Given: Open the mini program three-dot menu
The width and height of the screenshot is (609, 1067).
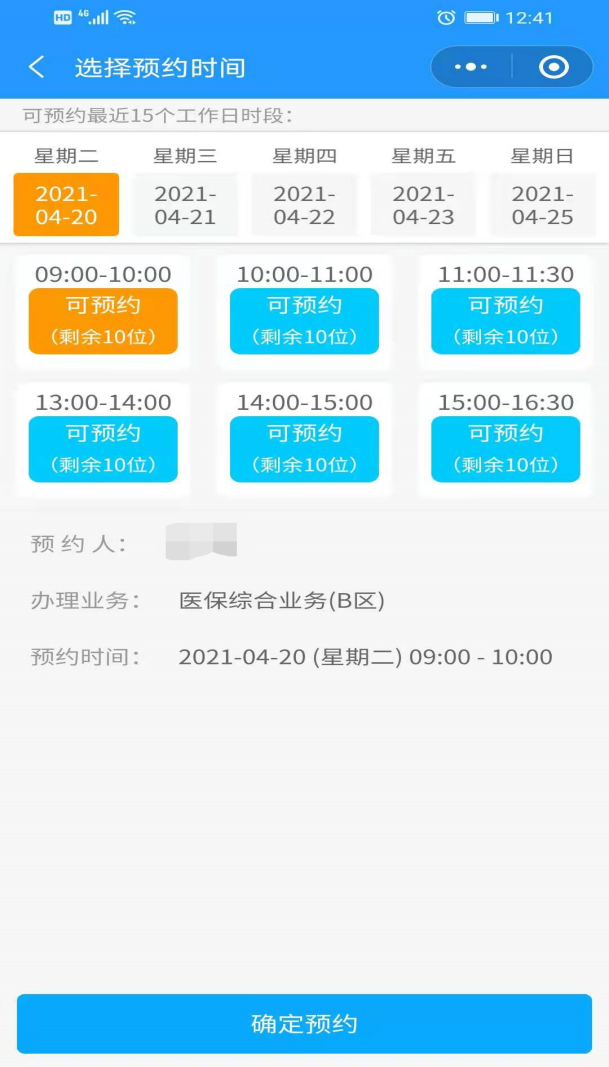Looking at the screenshot, I should click(x=471, y=67).
